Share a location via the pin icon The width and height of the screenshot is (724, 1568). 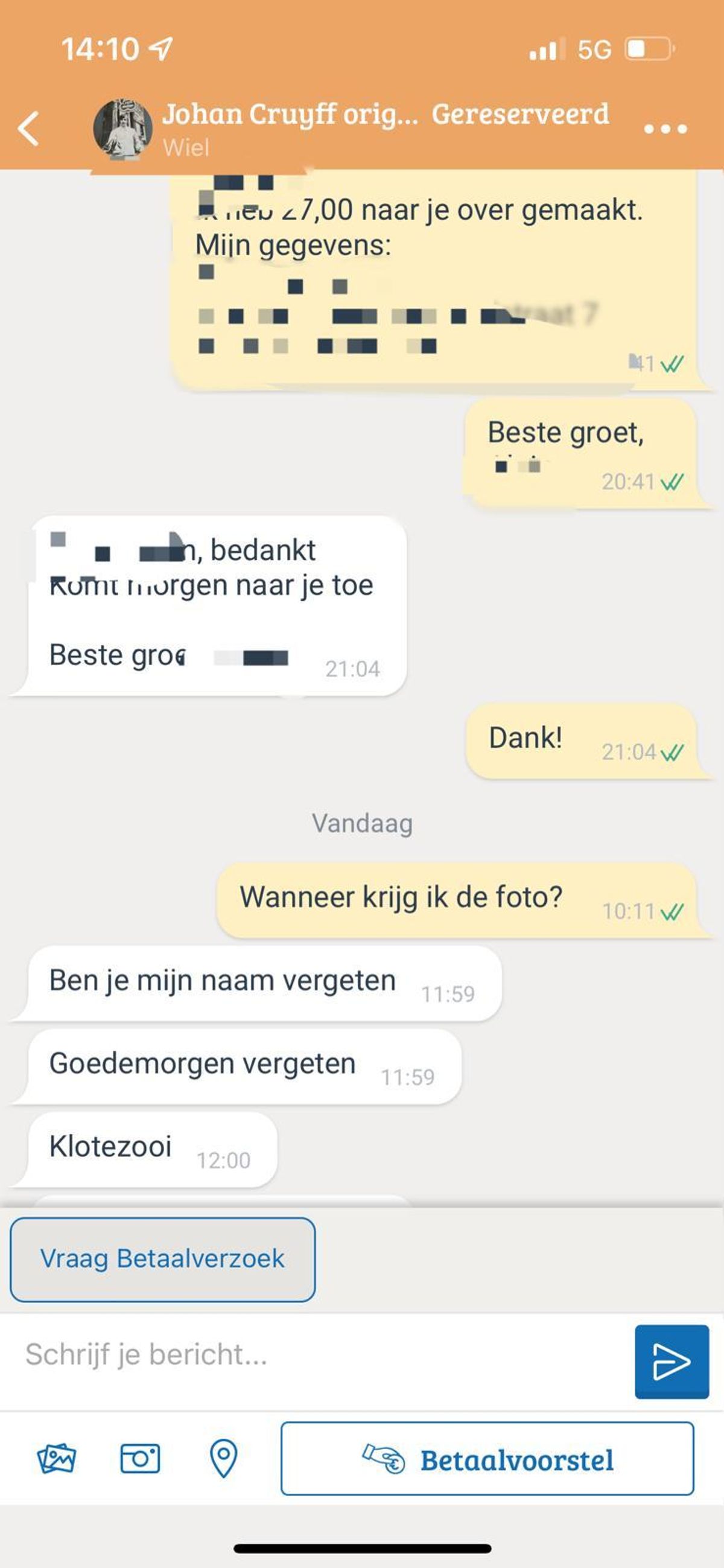click(x=223, y=1458)
